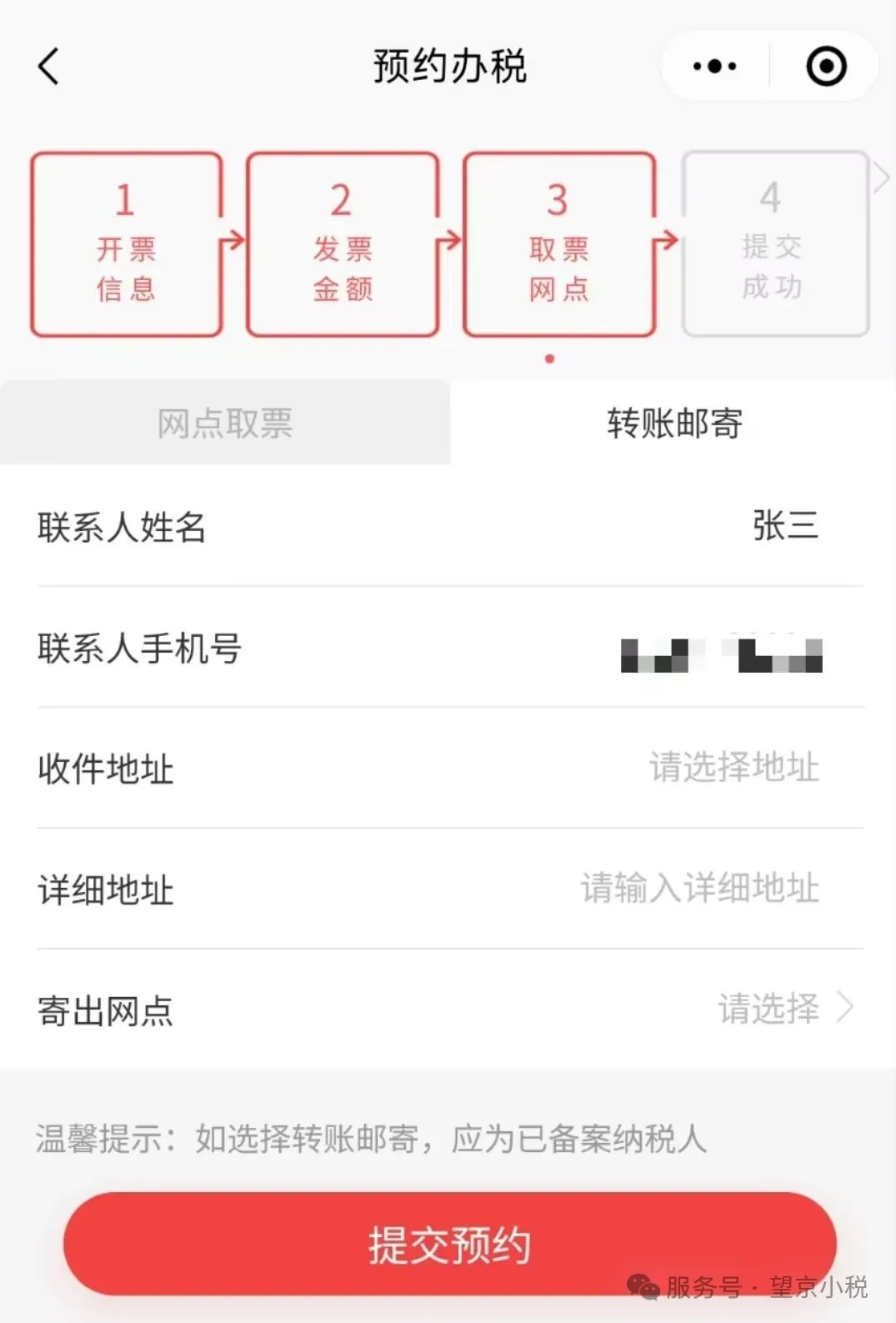Jump to step 1 开票信息
The height and width of the screenshot is (1323, 896).
pos(127,244)
